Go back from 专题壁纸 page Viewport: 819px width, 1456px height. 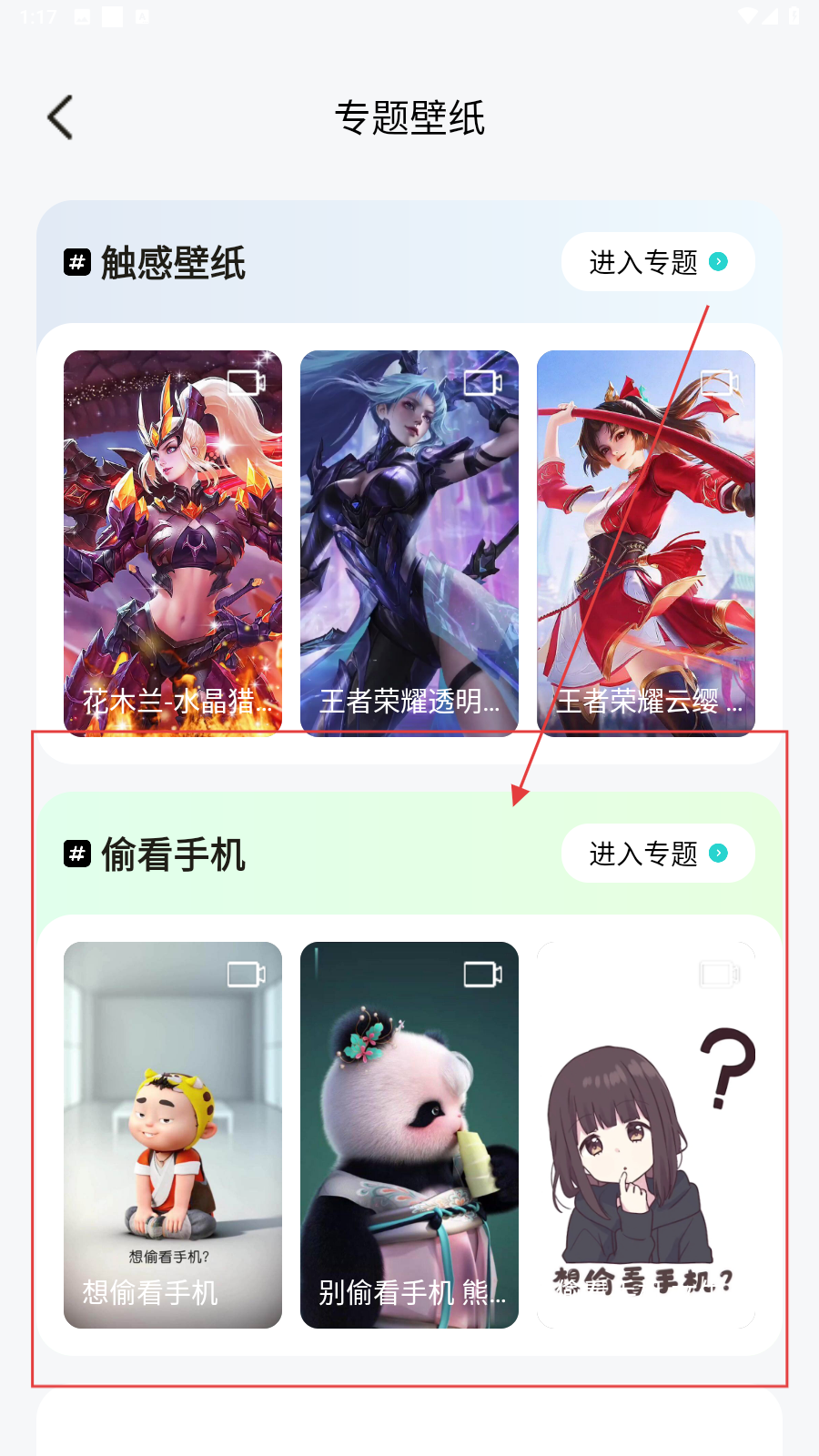[x=60, y=117]
